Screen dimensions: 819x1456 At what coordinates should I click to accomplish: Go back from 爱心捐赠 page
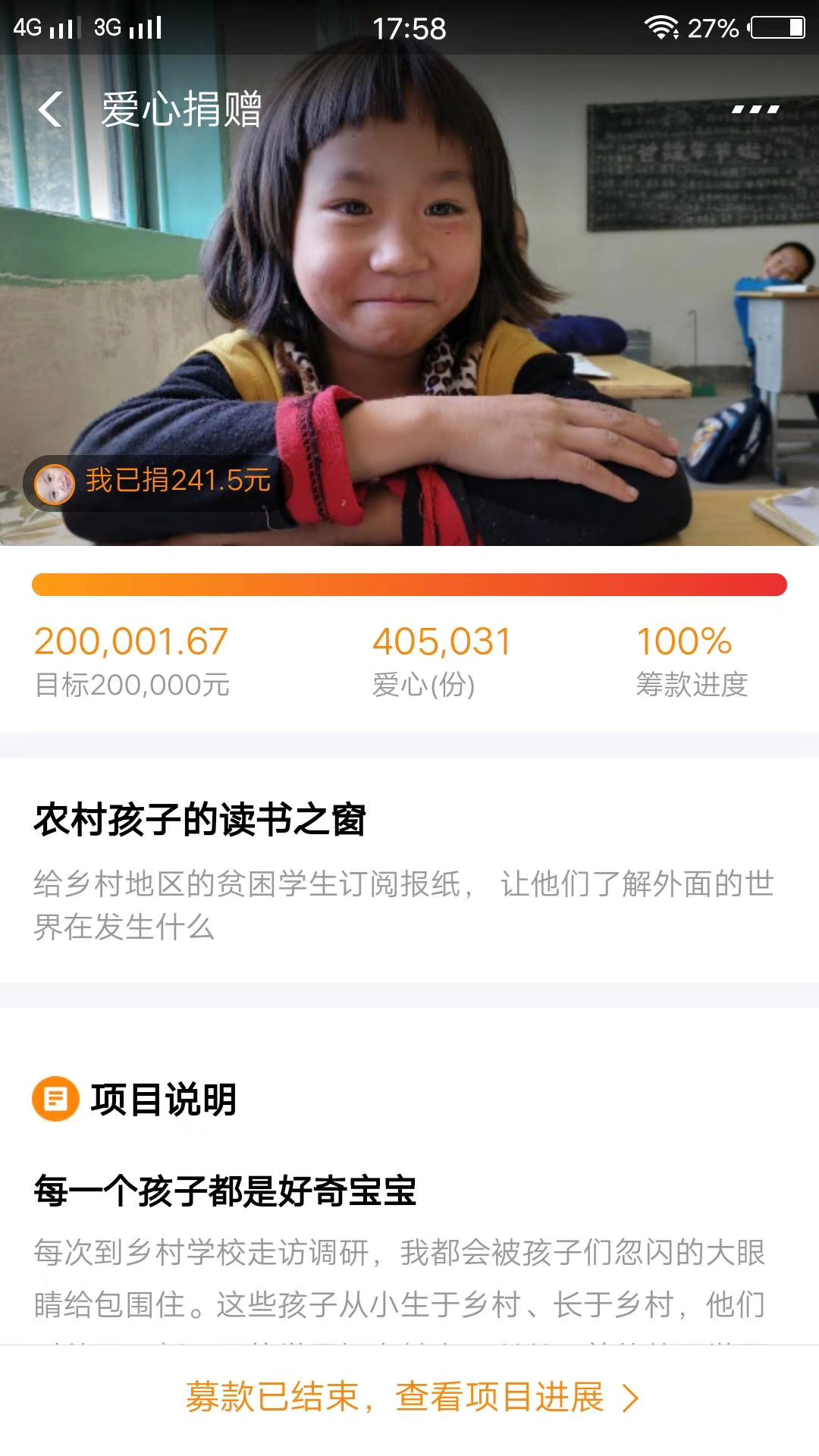pos(50,109)
